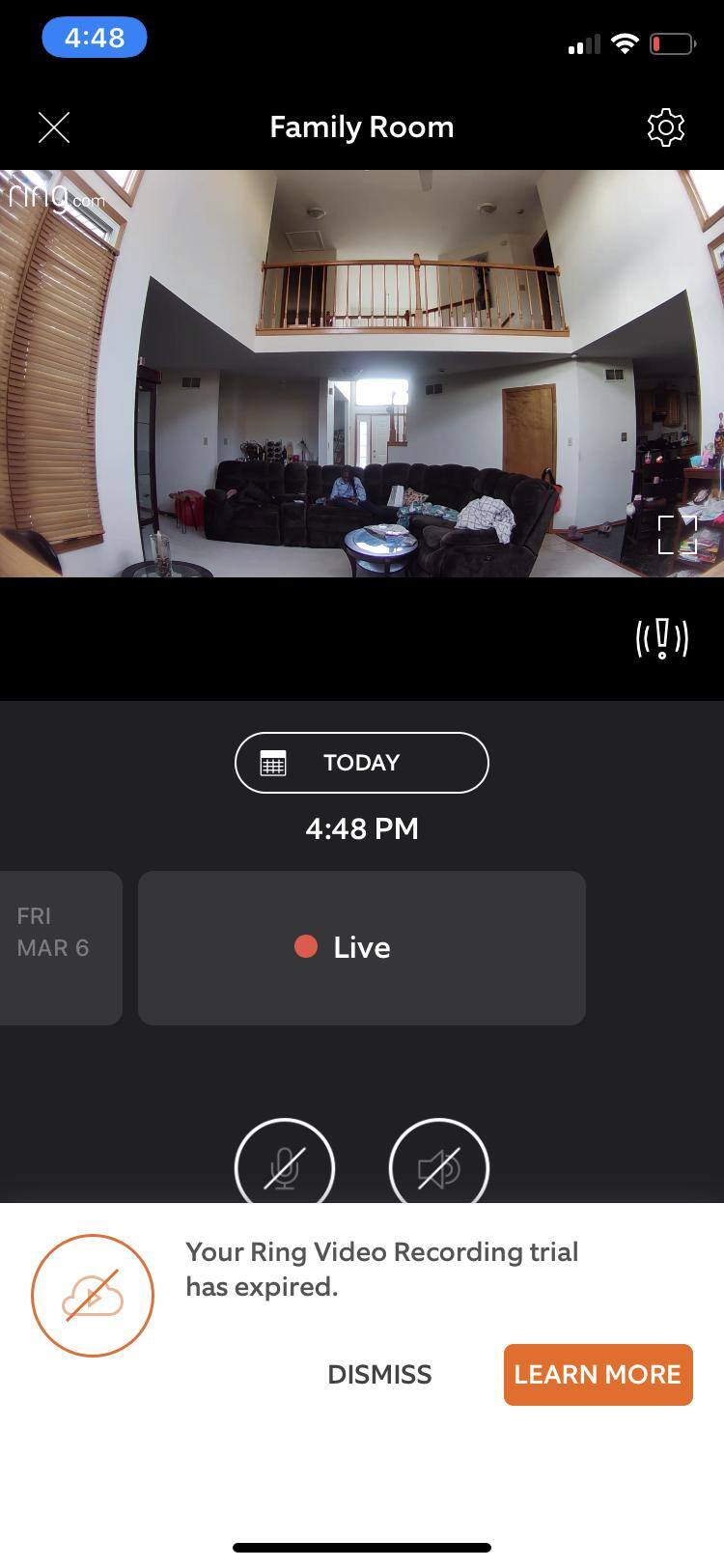
Task: Open camera settings gear
Action: click(665, 127)
